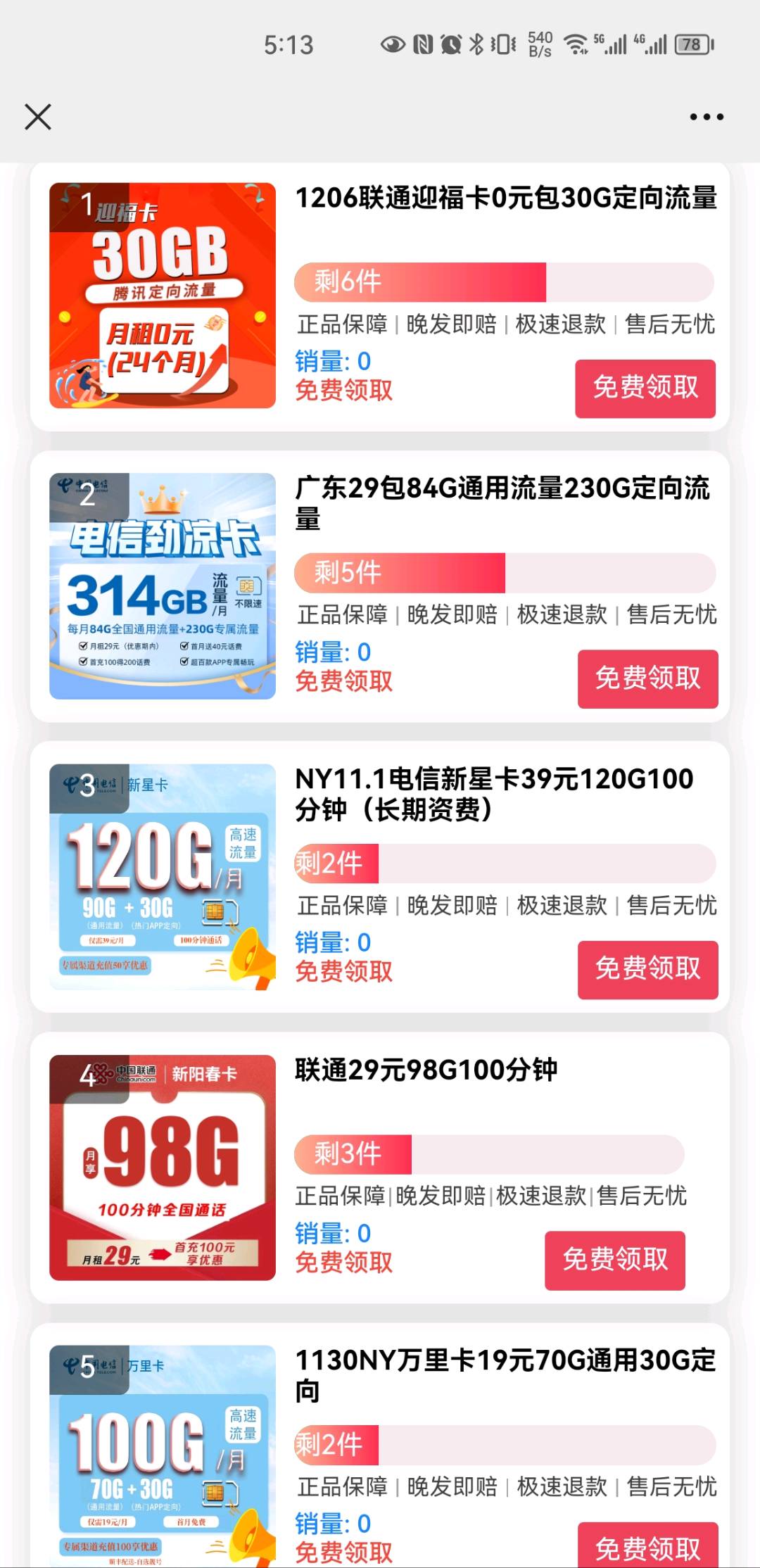The width and height of the screenshot is (760, 1568).
Task: Claim the 广东29包84G通用流量 card for free
Action: point(647,678)
